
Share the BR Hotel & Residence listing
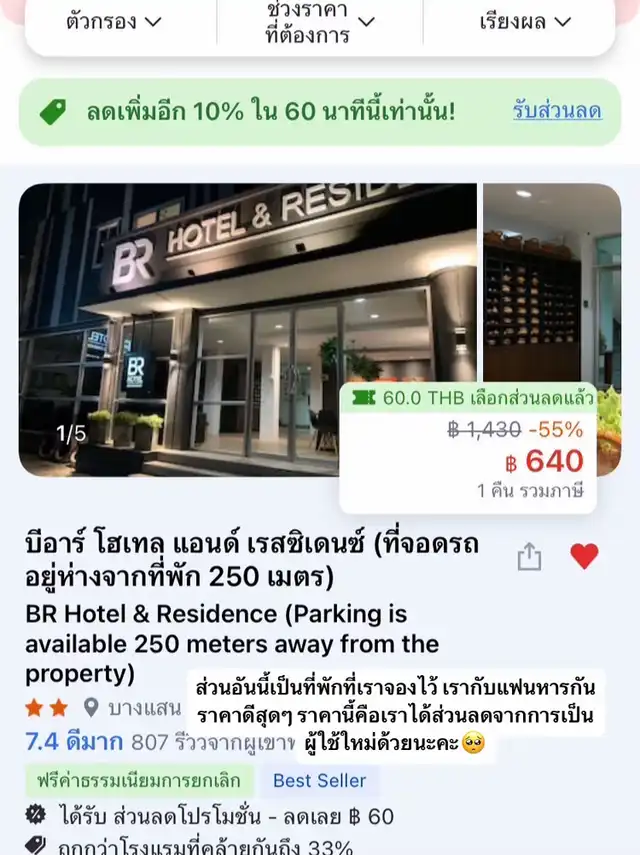pyautogui.click(x=529, y=557)
